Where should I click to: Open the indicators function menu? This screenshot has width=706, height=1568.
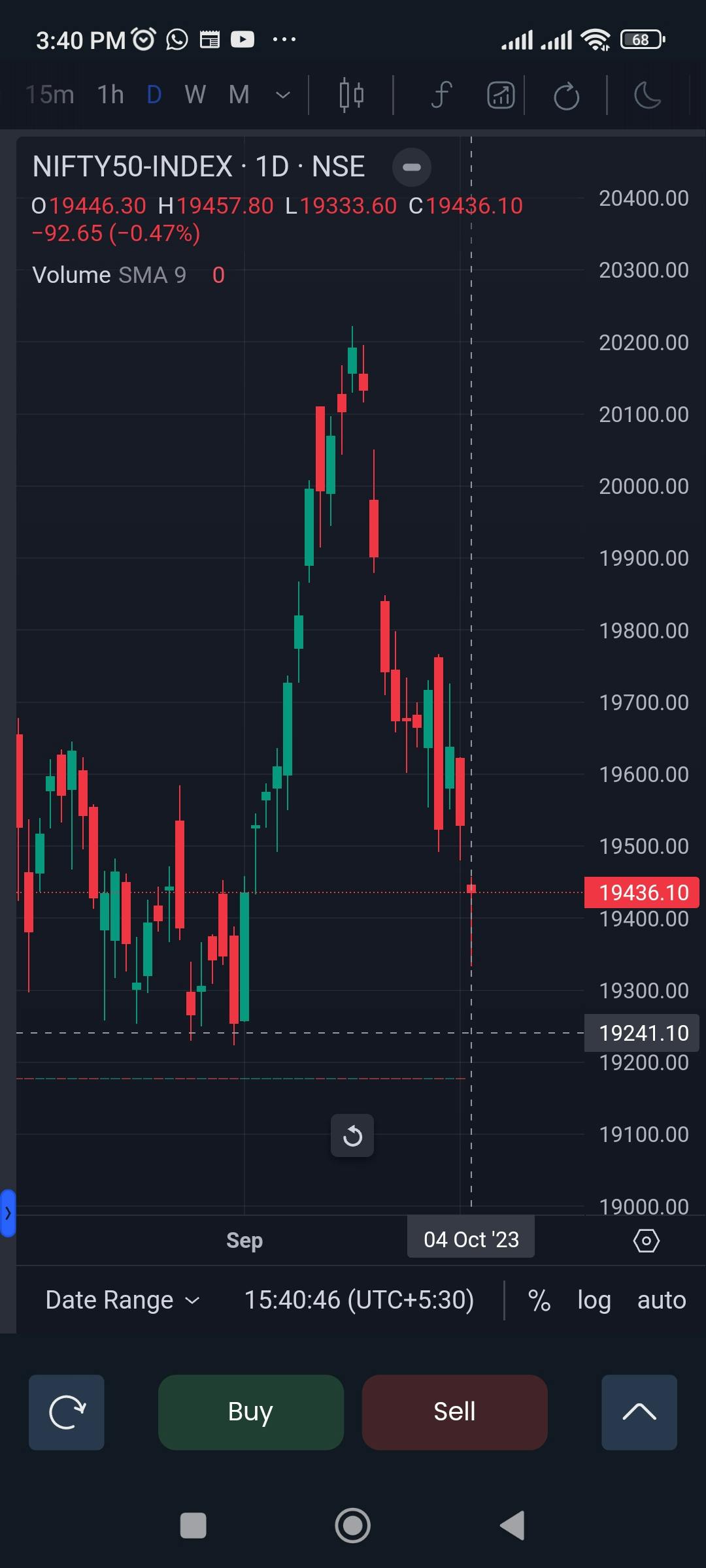(x=442, y=95)
